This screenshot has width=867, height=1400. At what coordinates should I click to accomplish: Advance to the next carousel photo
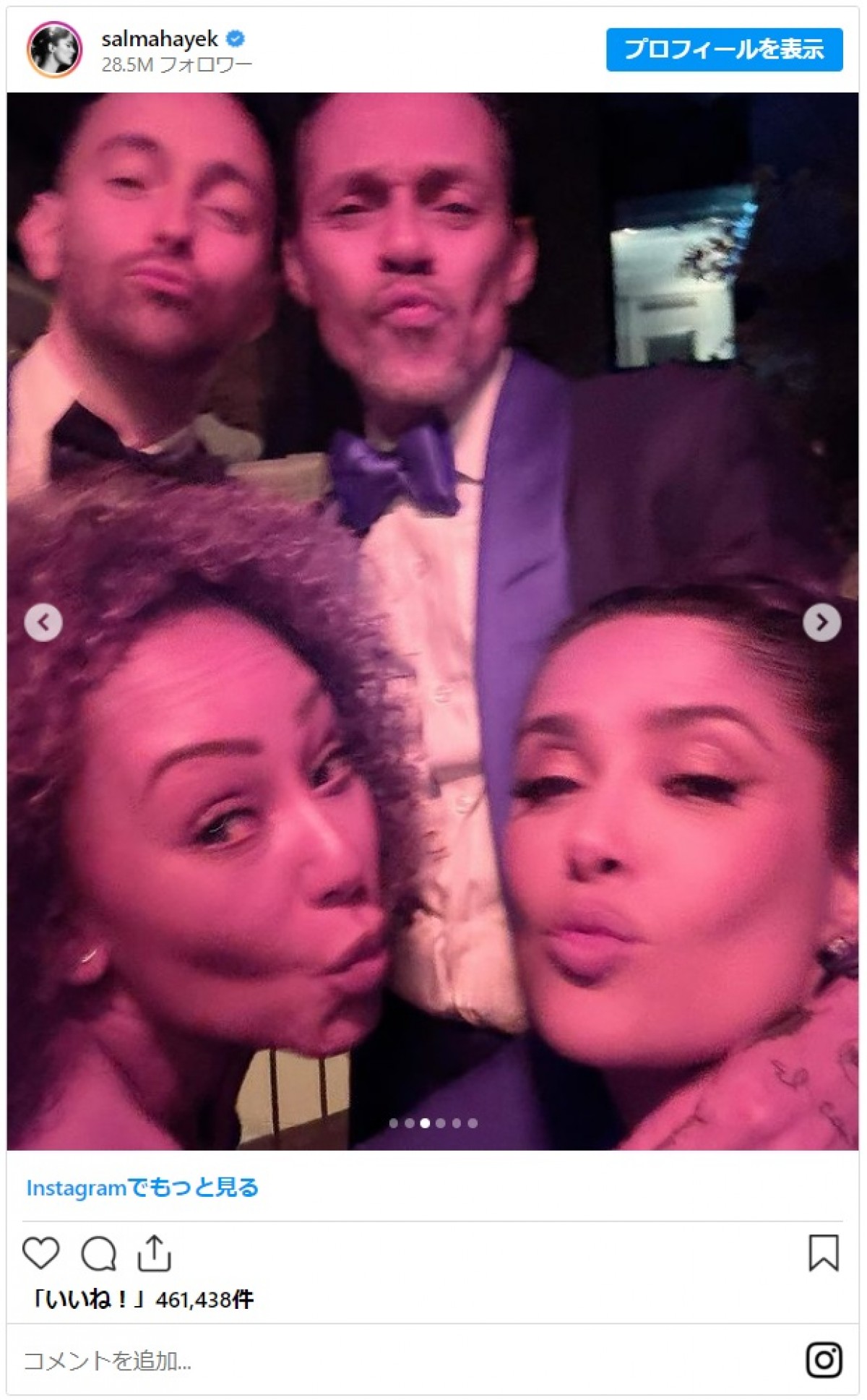[821, 622]
